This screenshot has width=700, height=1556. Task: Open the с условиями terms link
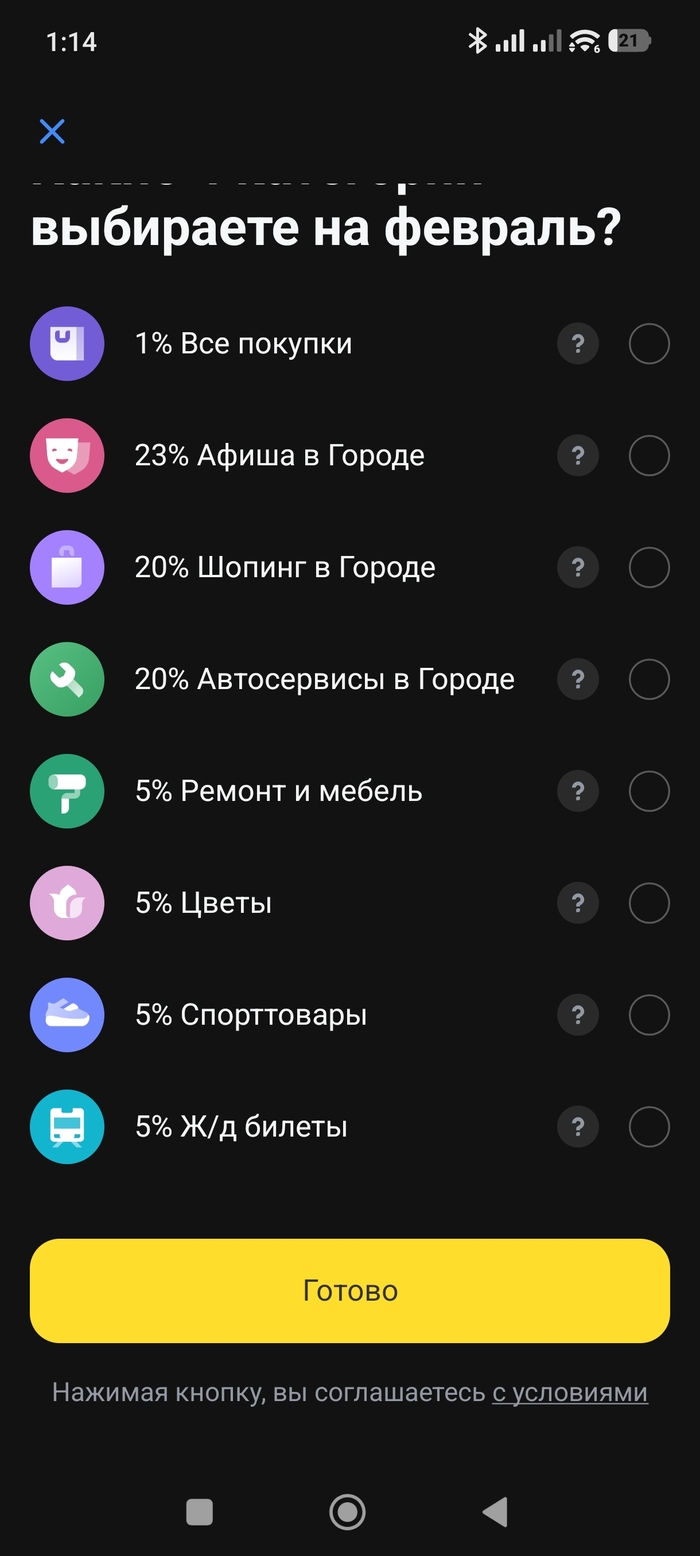click(x=570, y=1392)
